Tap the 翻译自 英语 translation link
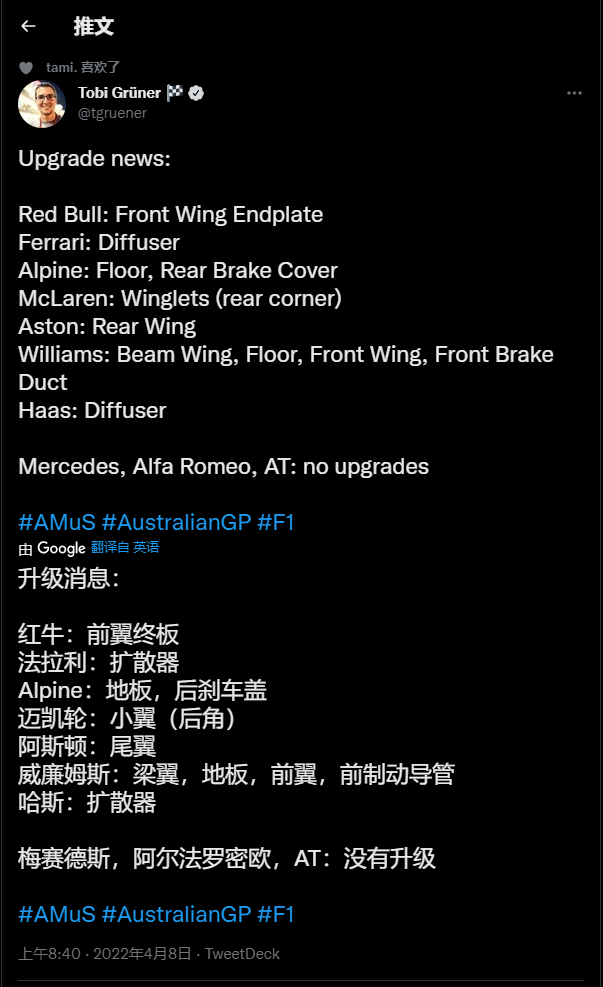The width and height of the screenshot is (603, 987). pyautogui.click(x=125, y=548)
